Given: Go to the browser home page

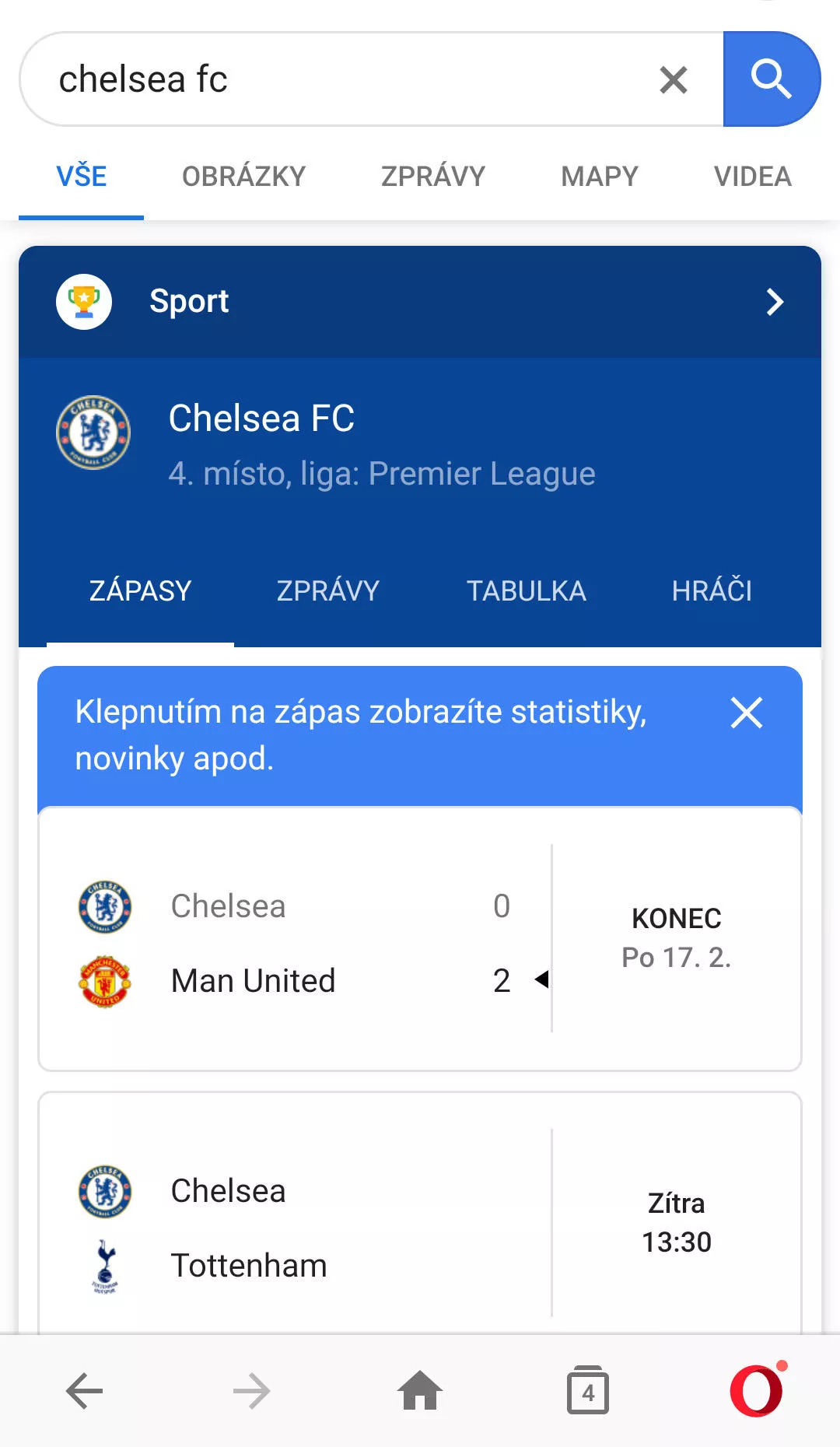Looking at the screenshot, I should click(420, 1391).
